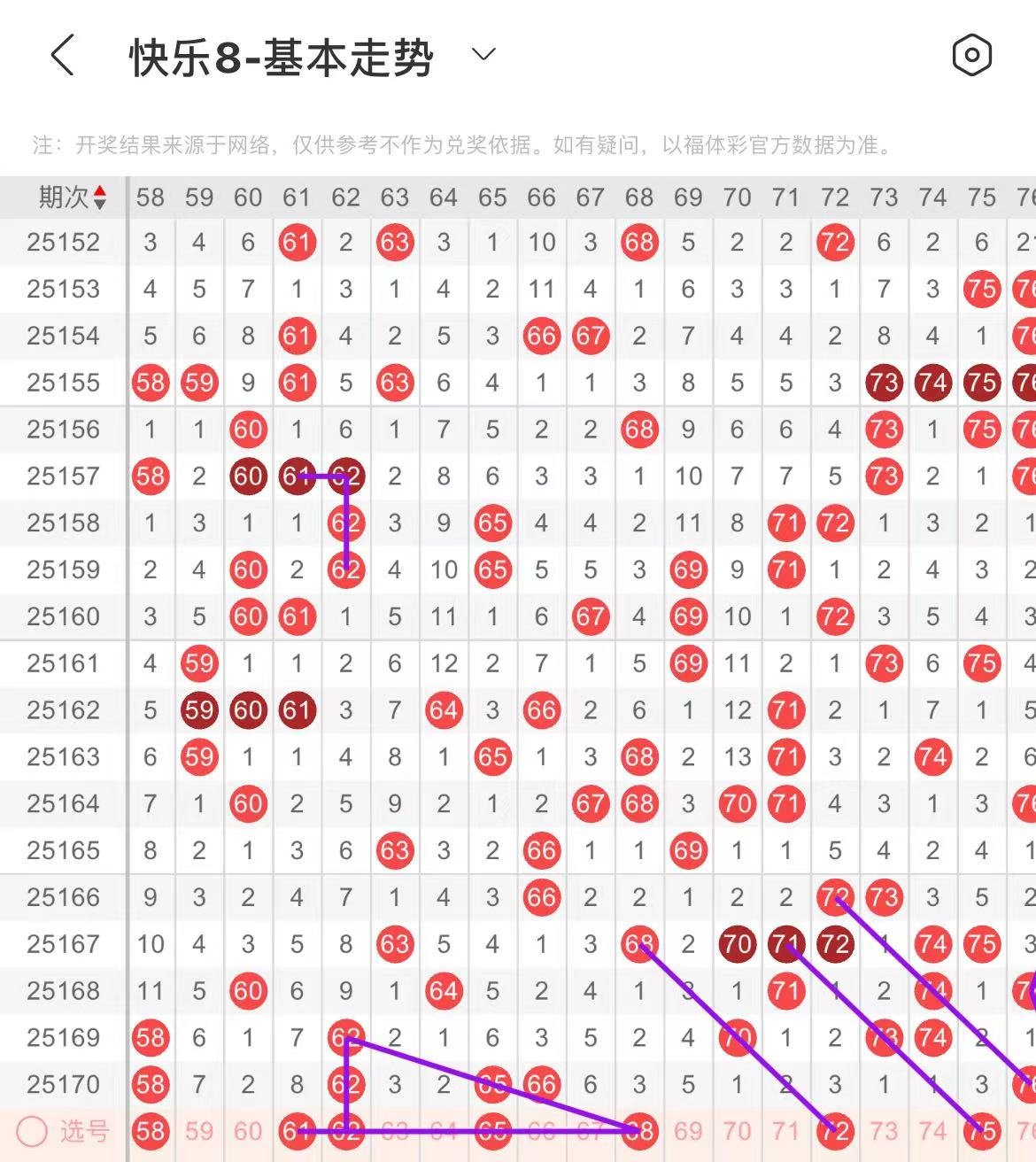Select number 59 in 选号 row
This screenshot has width=1036, height=1162.
click(x=199, y=1131)
